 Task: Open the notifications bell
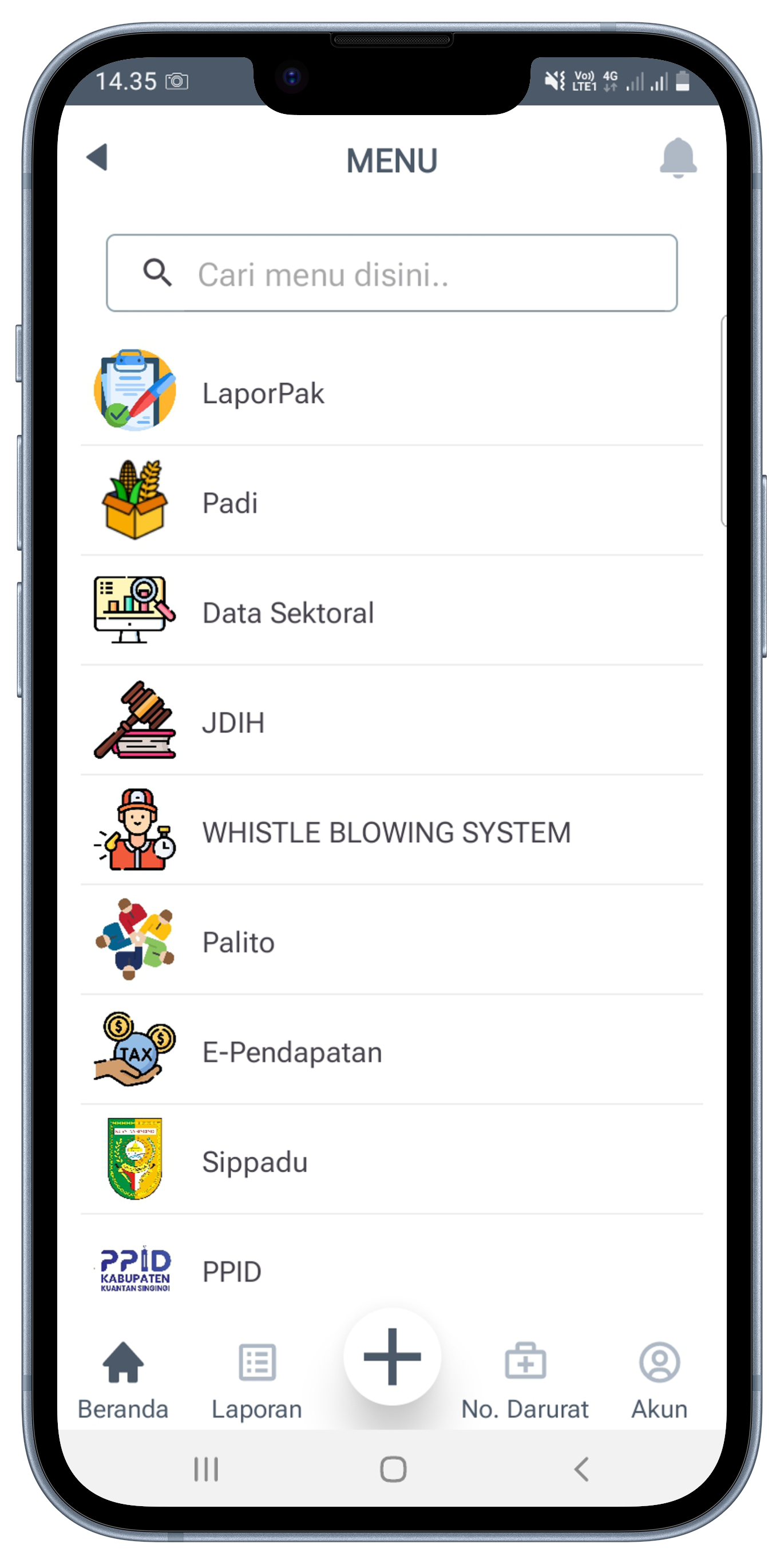(678, 158)
